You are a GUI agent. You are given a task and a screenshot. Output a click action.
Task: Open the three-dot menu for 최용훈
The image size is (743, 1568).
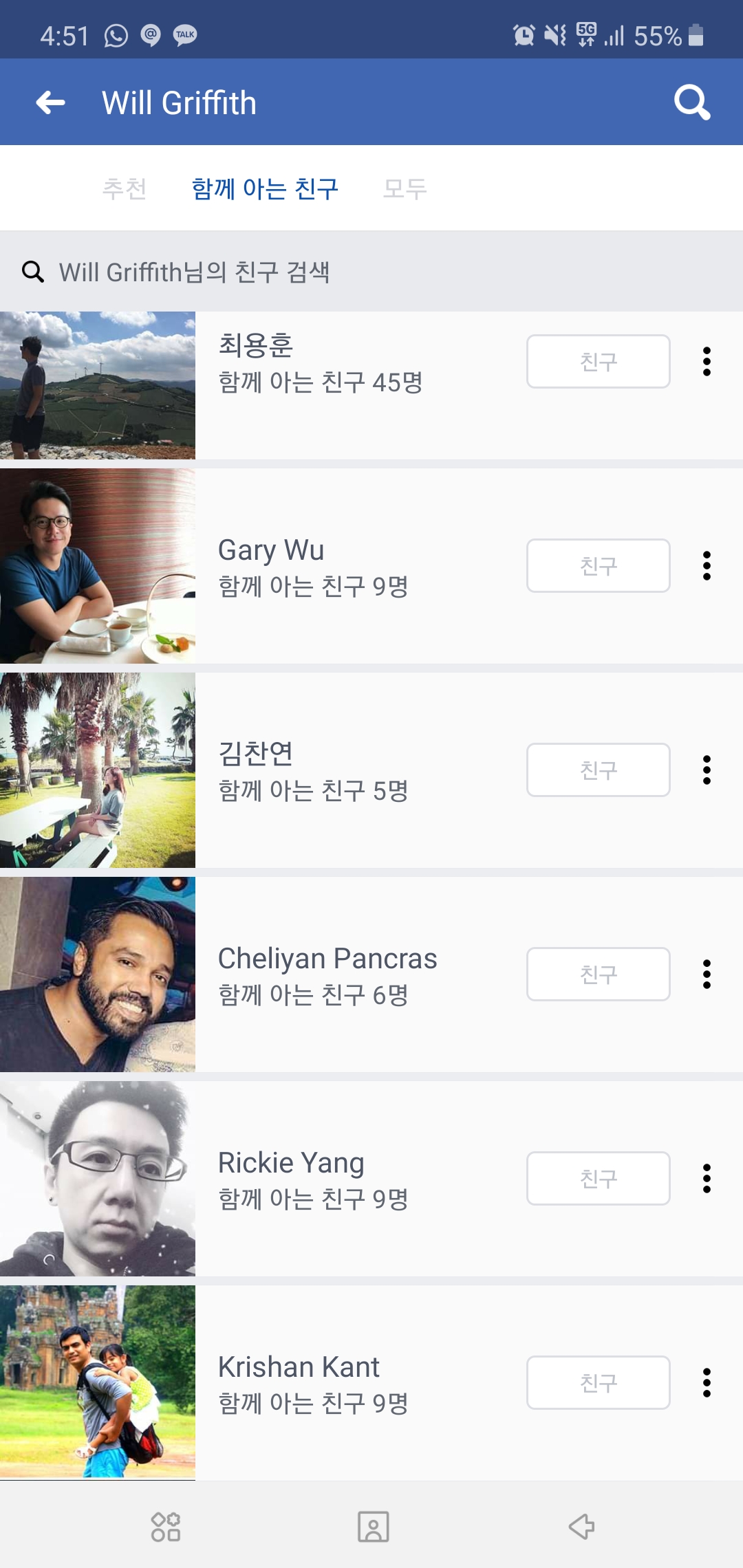(707, 361)
